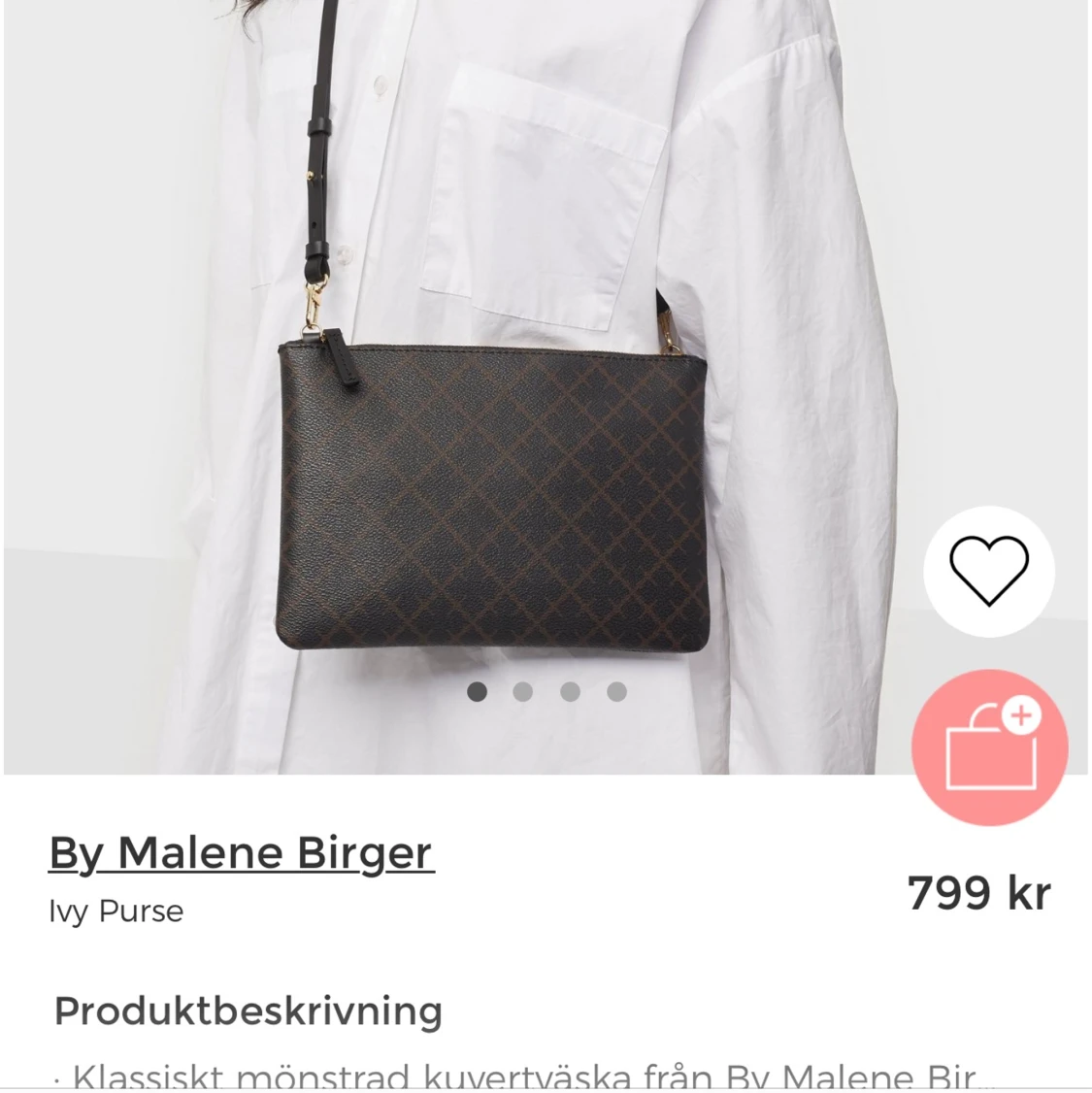The width and height of the screenshot is (1092, 1093).
Task: Select the second carousel dot
Action: [x=524, y=690]
